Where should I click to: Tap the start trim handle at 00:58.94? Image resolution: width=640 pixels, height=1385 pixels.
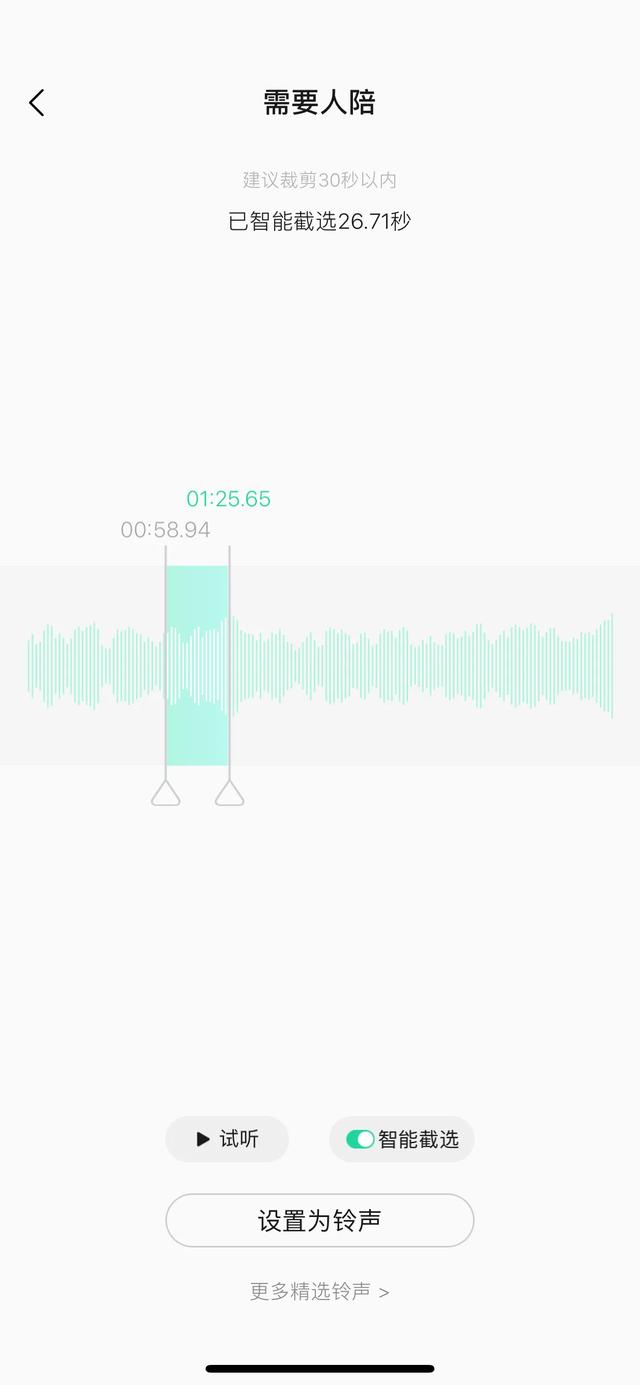(166, 793)
